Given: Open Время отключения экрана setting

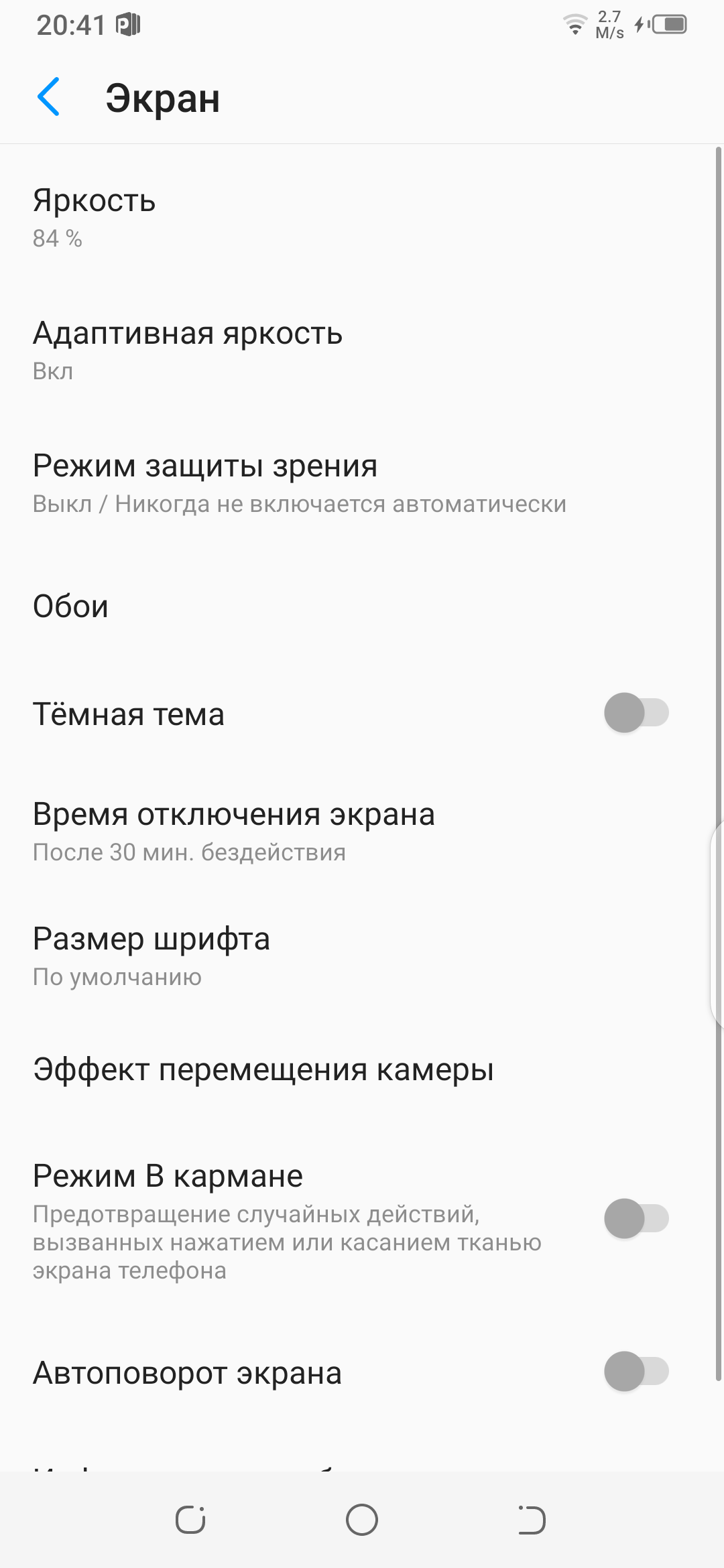Looking at the screenshot, I should pos(233,831).
